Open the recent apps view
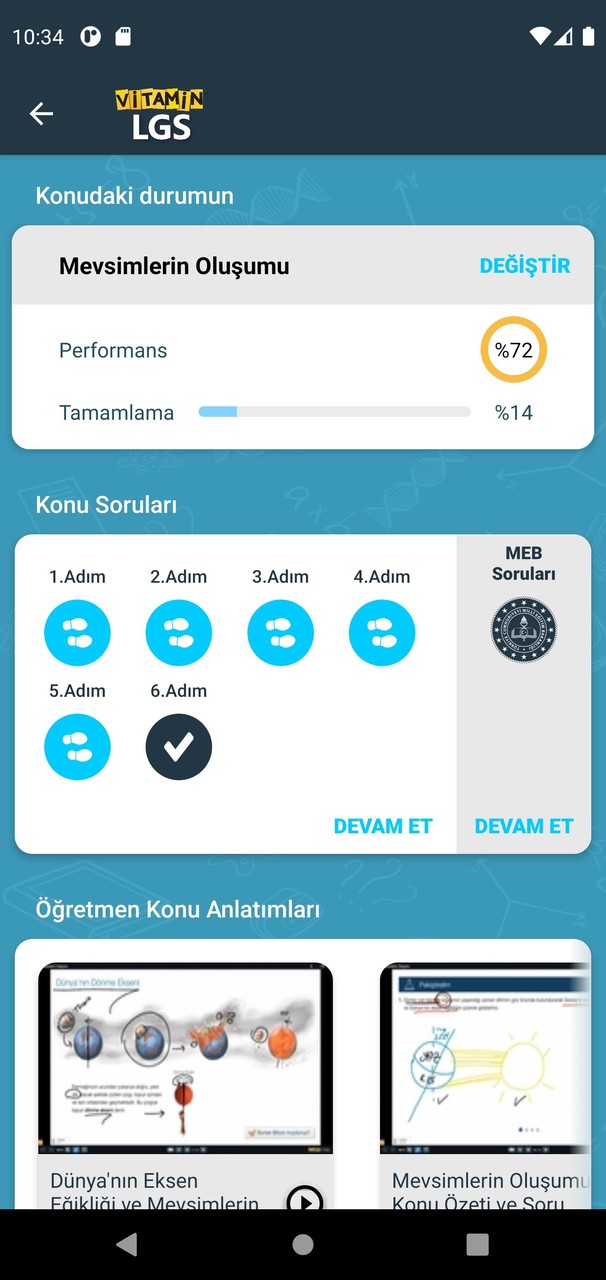The image size is (606, 1280). 478,1244
